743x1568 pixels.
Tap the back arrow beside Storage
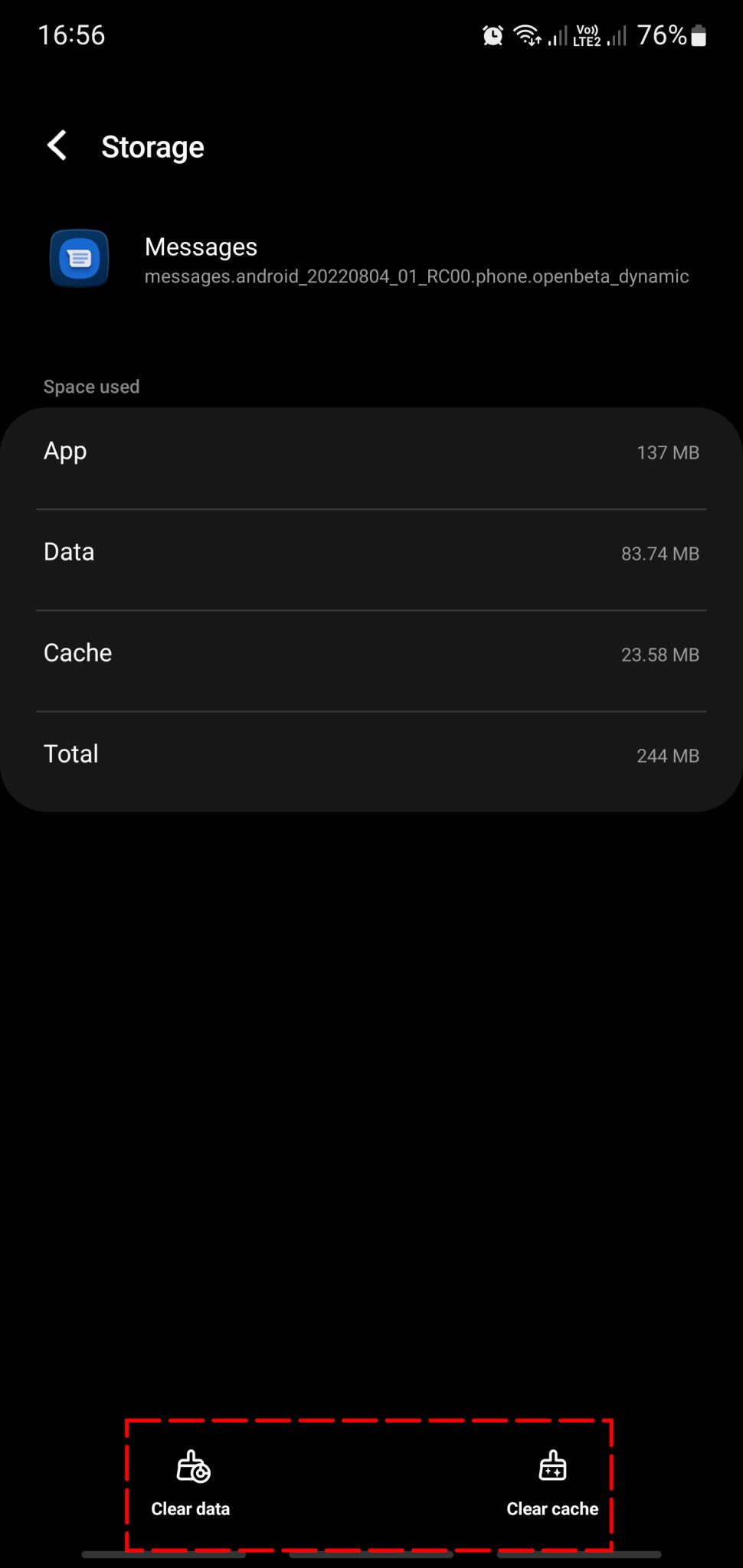tap(56, 145)
